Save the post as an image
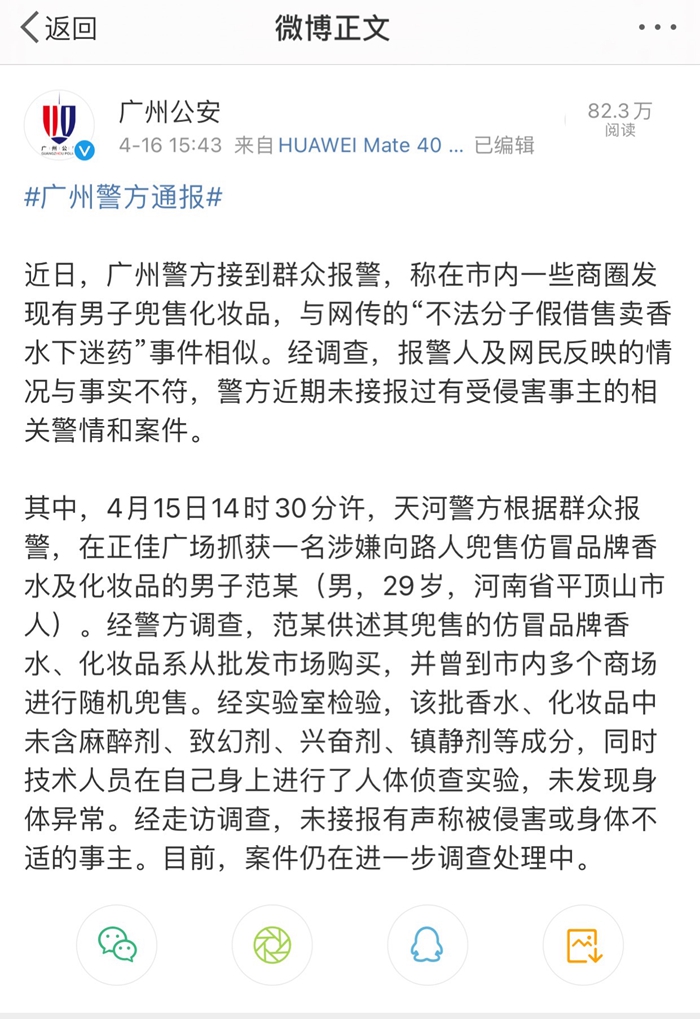This screenshot has width=700, height=1019. [583, 944]
